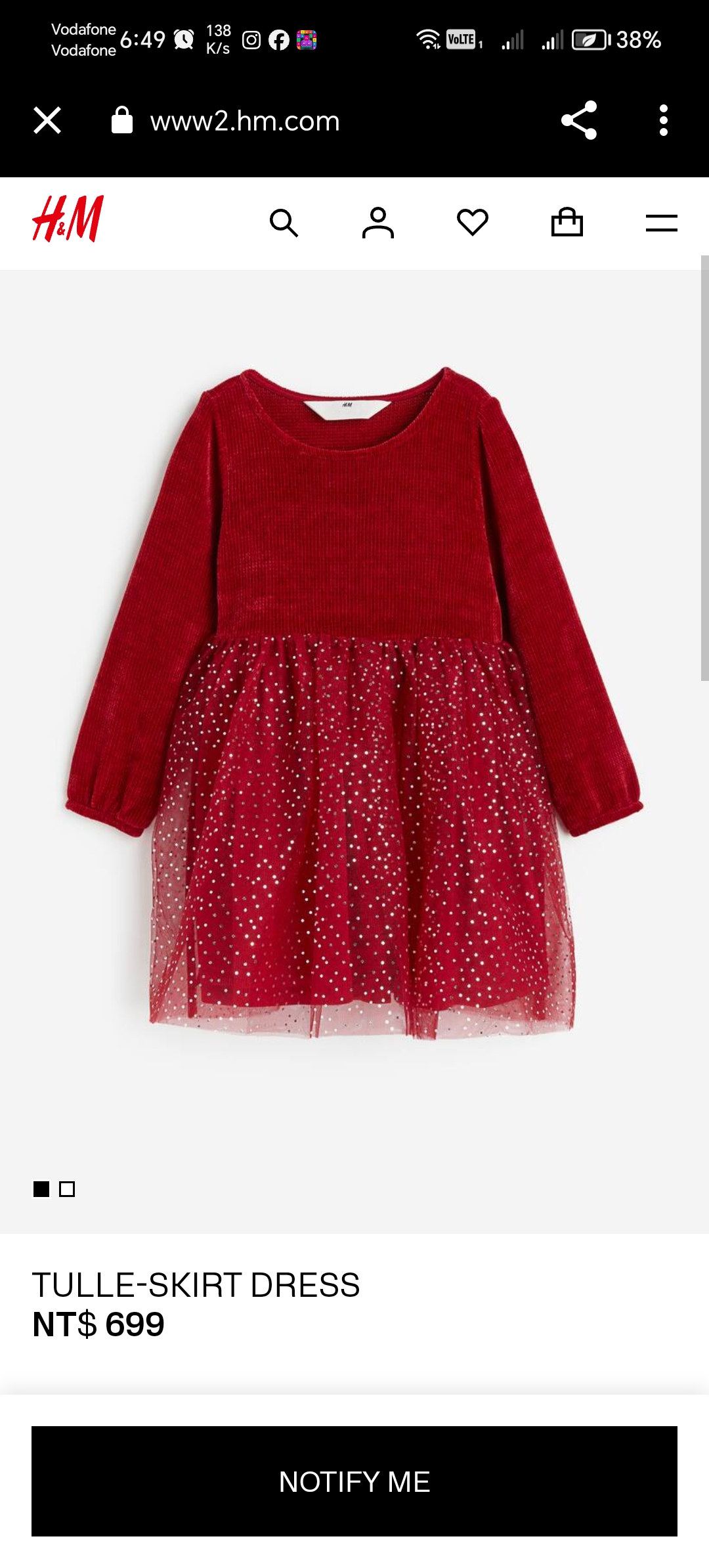709x1568 pixels.
Task: Tap the red dress product image
Action: 354,703
